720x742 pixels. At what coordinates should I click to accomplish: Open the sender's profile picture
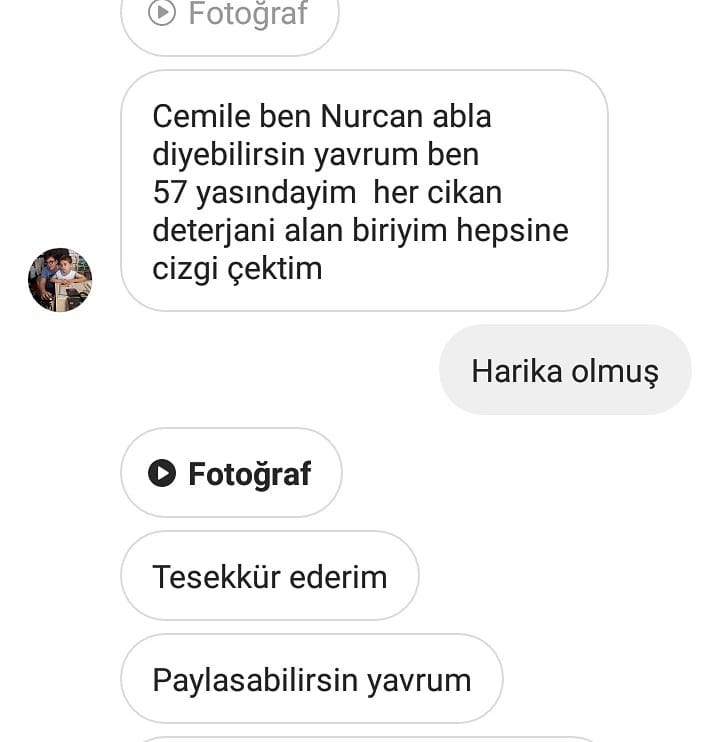[x=60, y=280]
